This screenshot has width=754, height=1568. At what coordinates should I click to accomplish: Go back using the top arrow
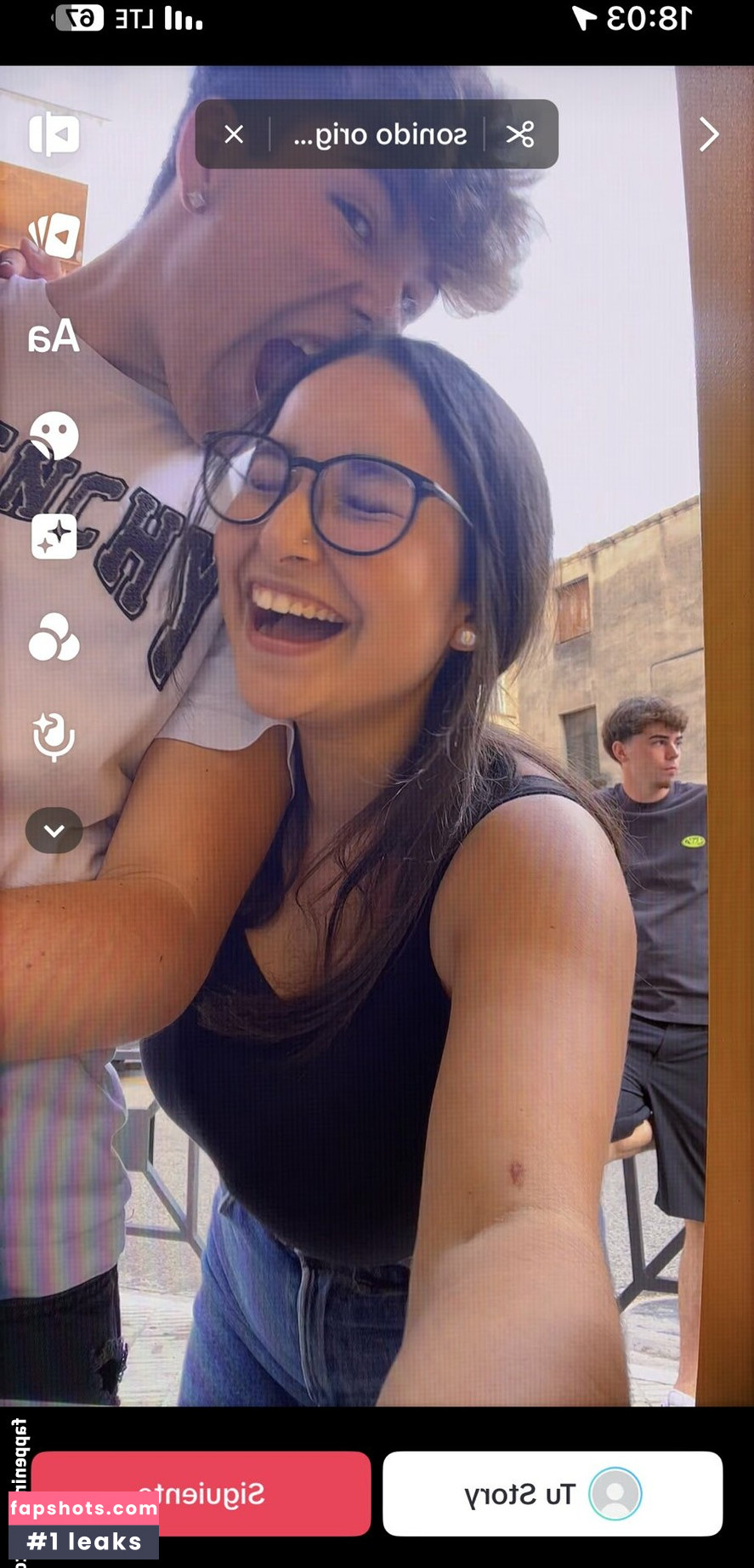pos(708,134)
